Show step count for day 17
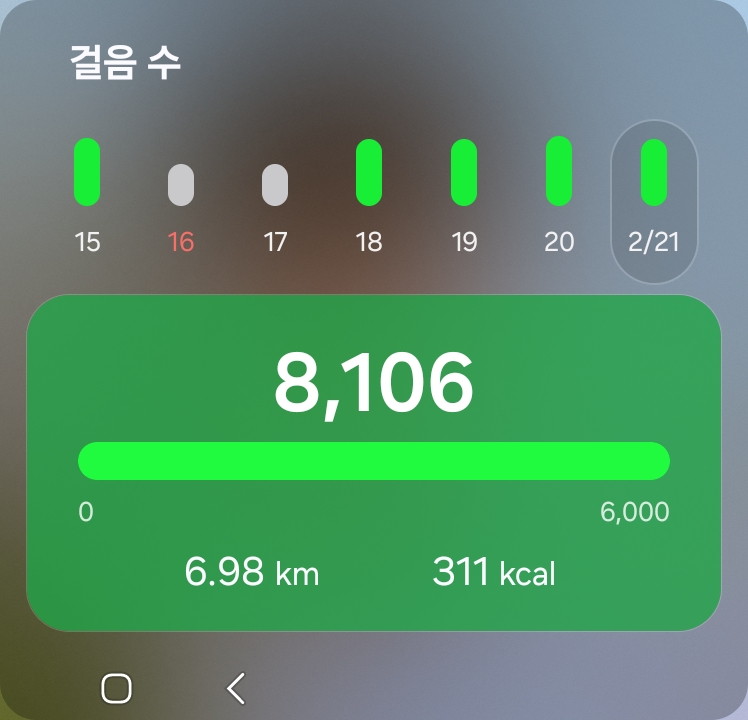Image resolution: width=748 pixels, height=720 pixels. 275,207
